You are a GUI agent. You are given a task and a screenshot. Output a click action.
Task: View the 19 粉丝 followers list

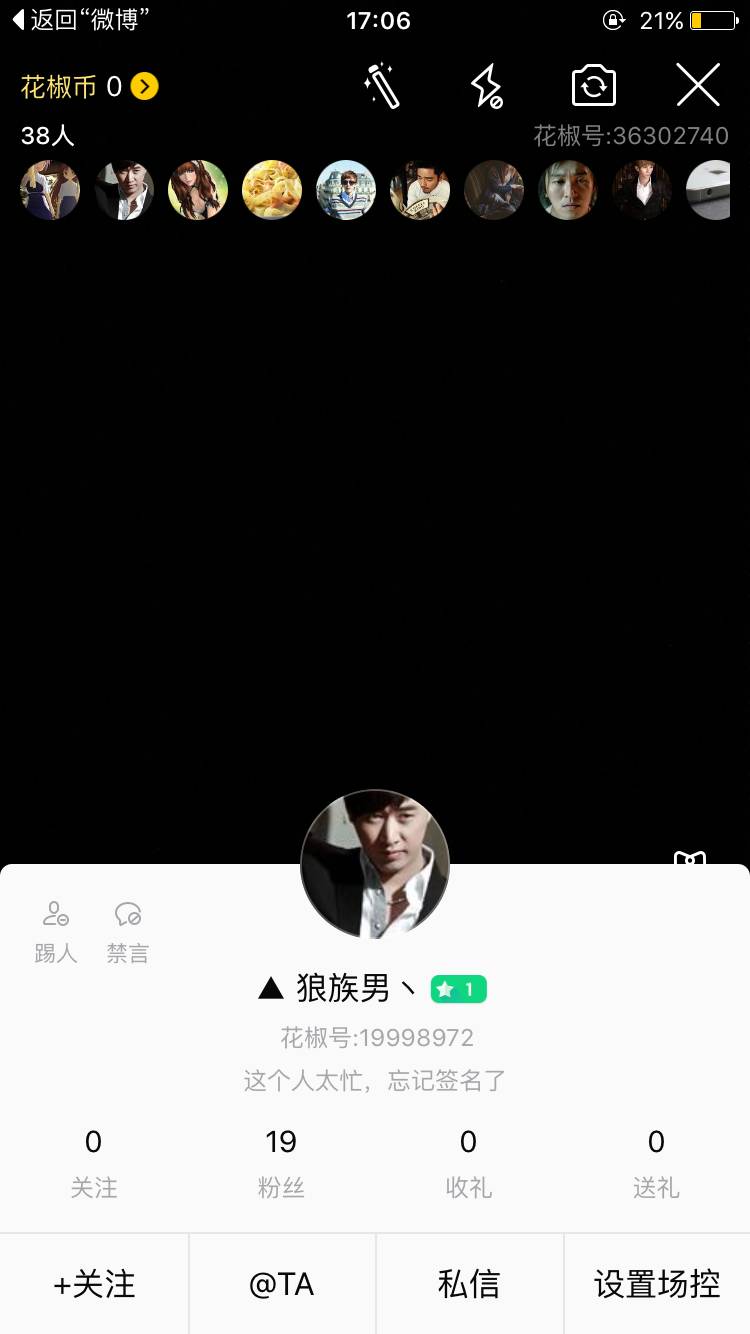pos(281,1161)
